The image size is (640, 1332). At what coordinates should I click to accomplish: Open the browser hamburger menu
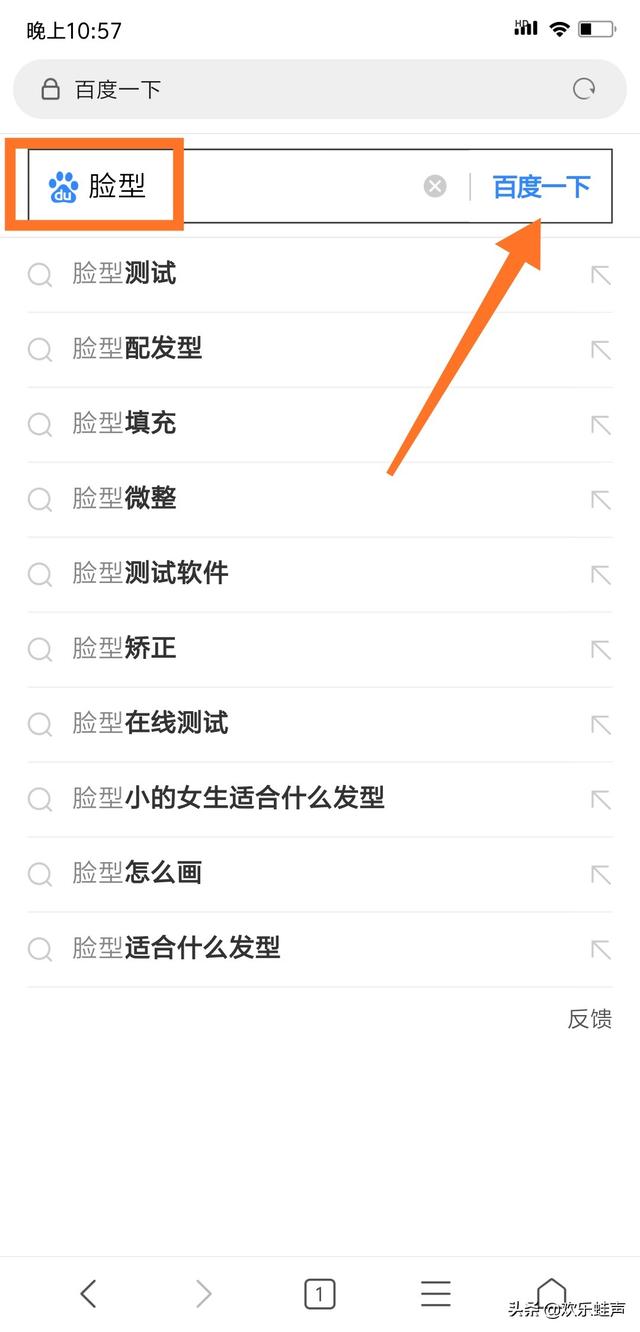[436, 1294]
